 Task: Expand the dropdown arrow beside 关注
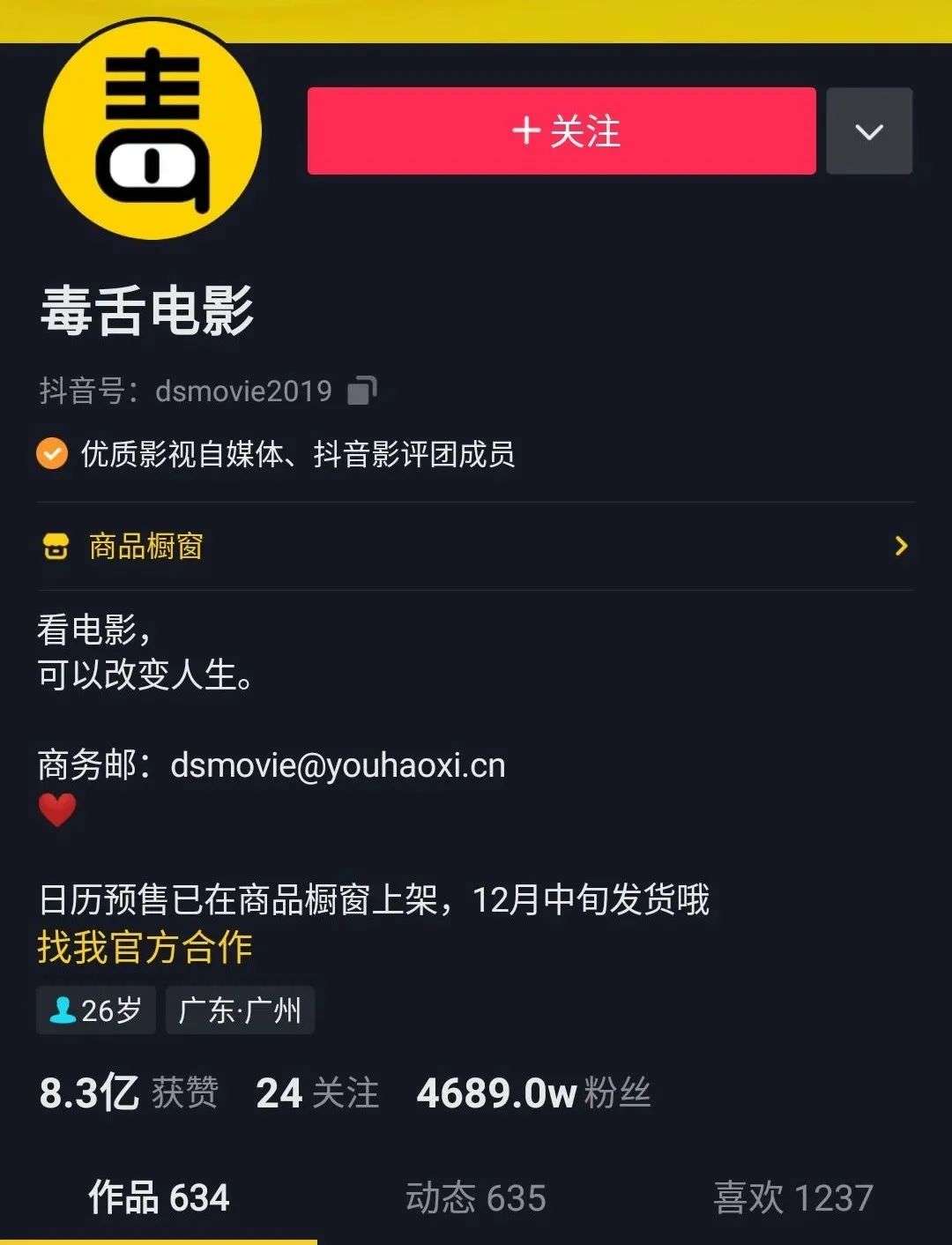click(868, 131)
